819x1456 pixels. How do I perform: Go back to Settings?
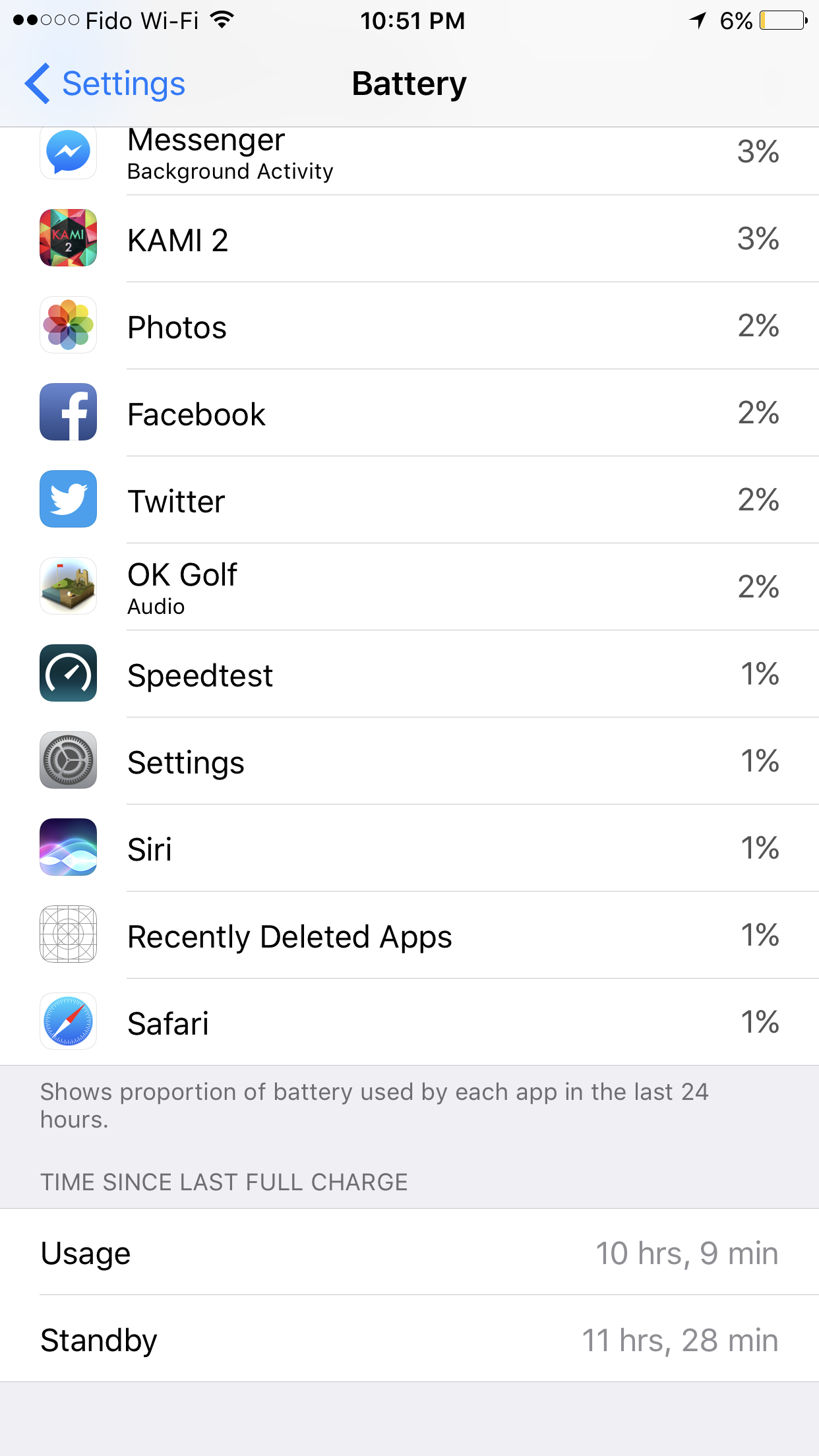(106, 84)
